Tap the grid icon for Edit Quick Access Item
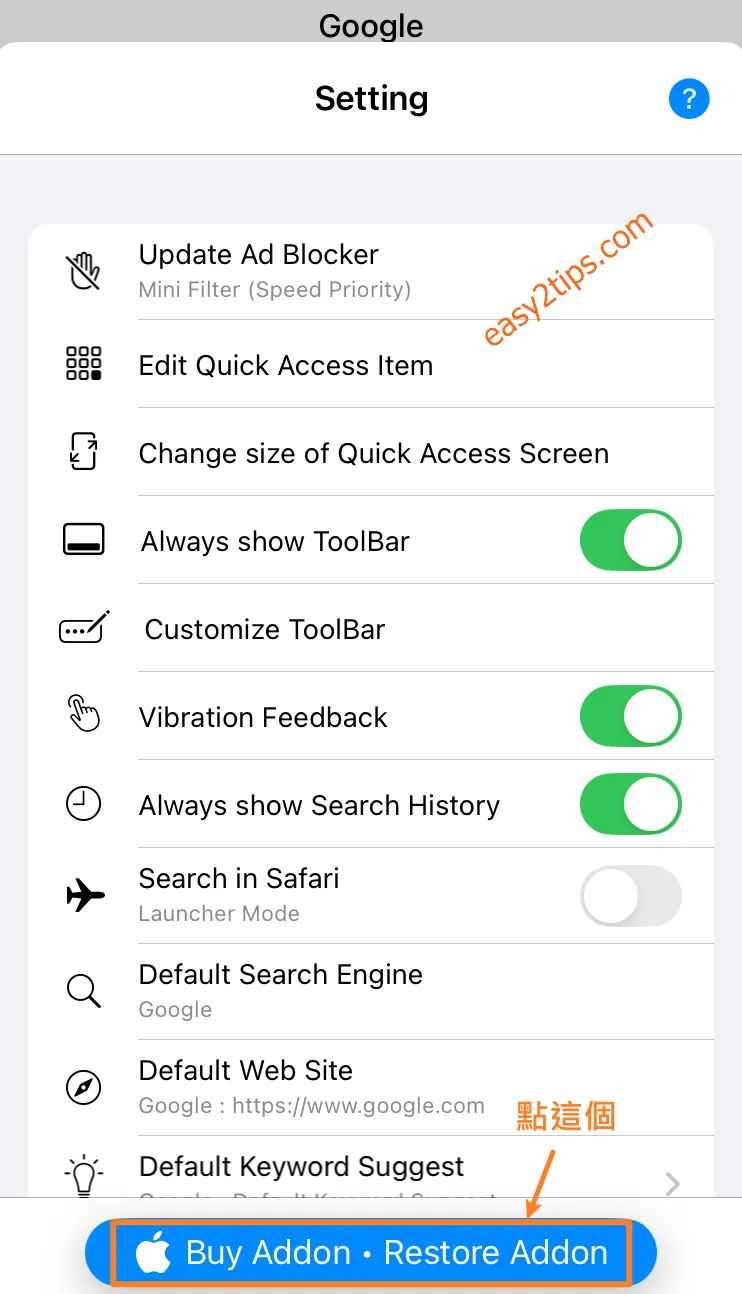Viewport: 742px width, 1294px height. point(84,364)
